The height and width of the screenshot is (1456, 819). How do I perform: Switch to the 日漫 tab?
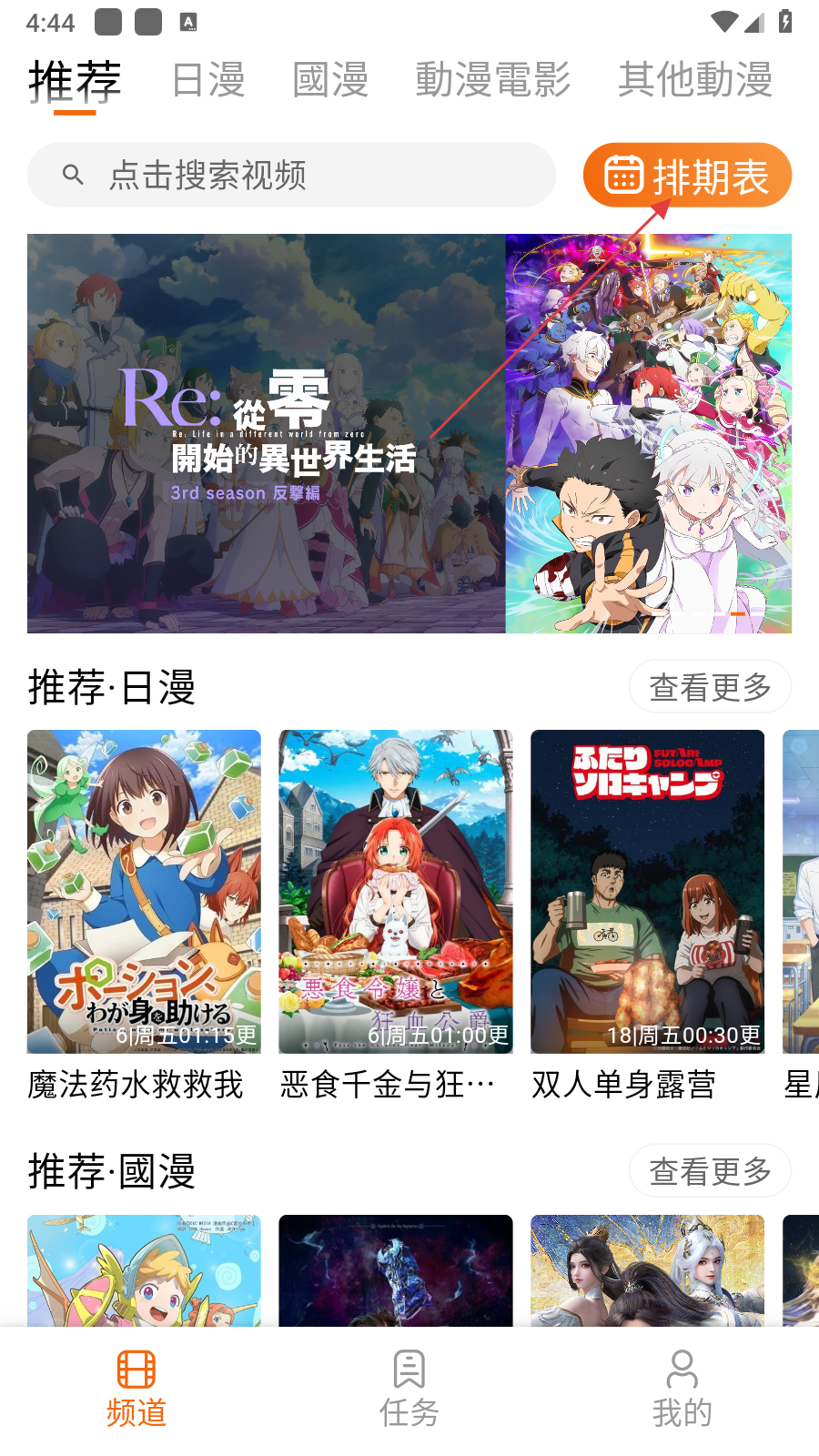coord(208,80)
